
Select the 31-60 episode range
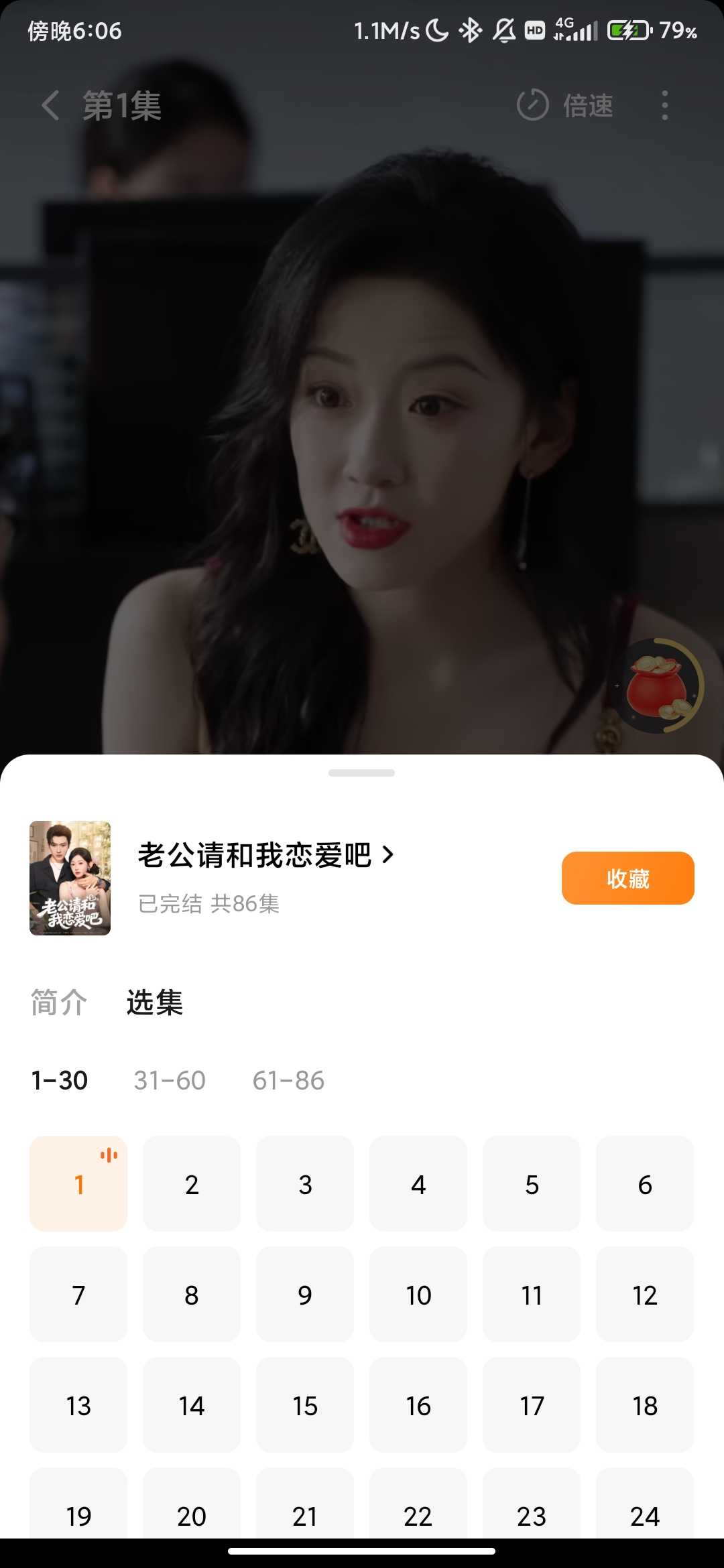170,1080
